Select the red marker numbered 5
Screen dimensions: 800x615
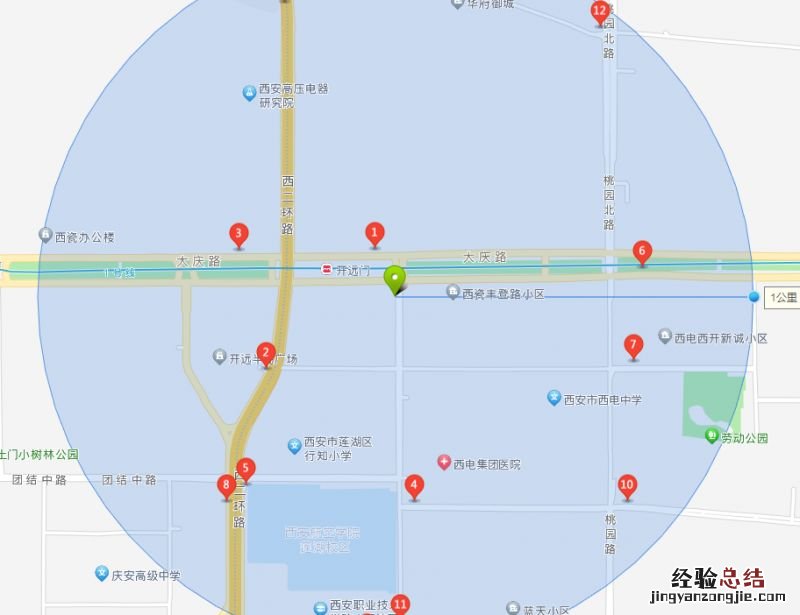(x=246, y=468)
